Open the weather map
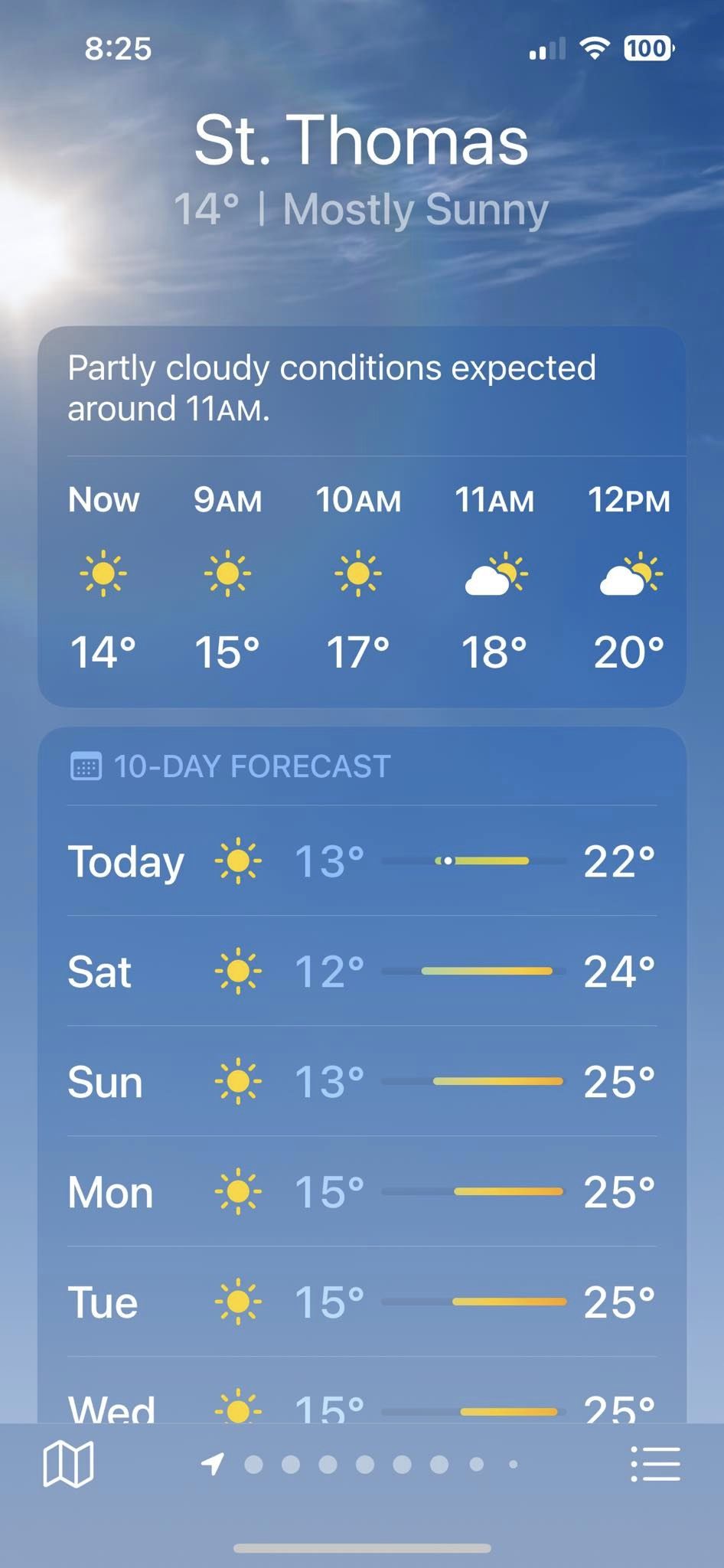724x1568 pixels. click(68, 1464)
